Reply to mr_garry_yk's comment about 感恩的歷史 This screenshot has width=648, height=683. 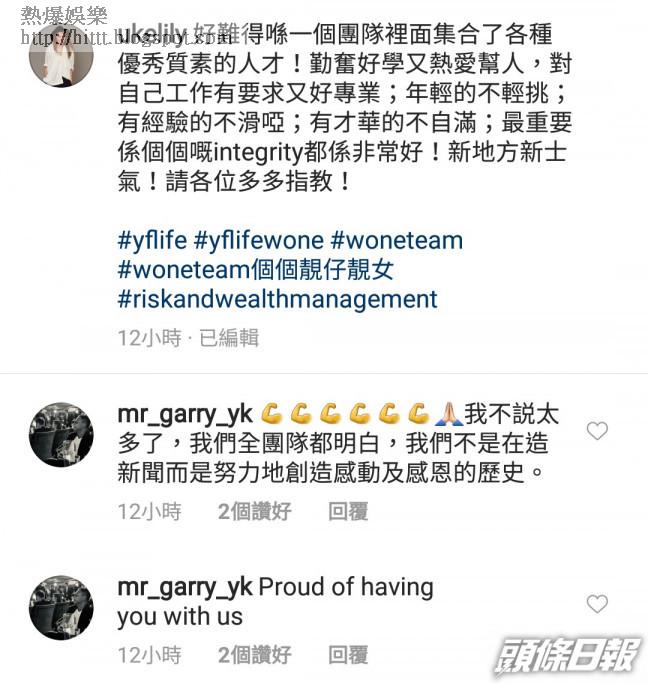click(348, 511)
